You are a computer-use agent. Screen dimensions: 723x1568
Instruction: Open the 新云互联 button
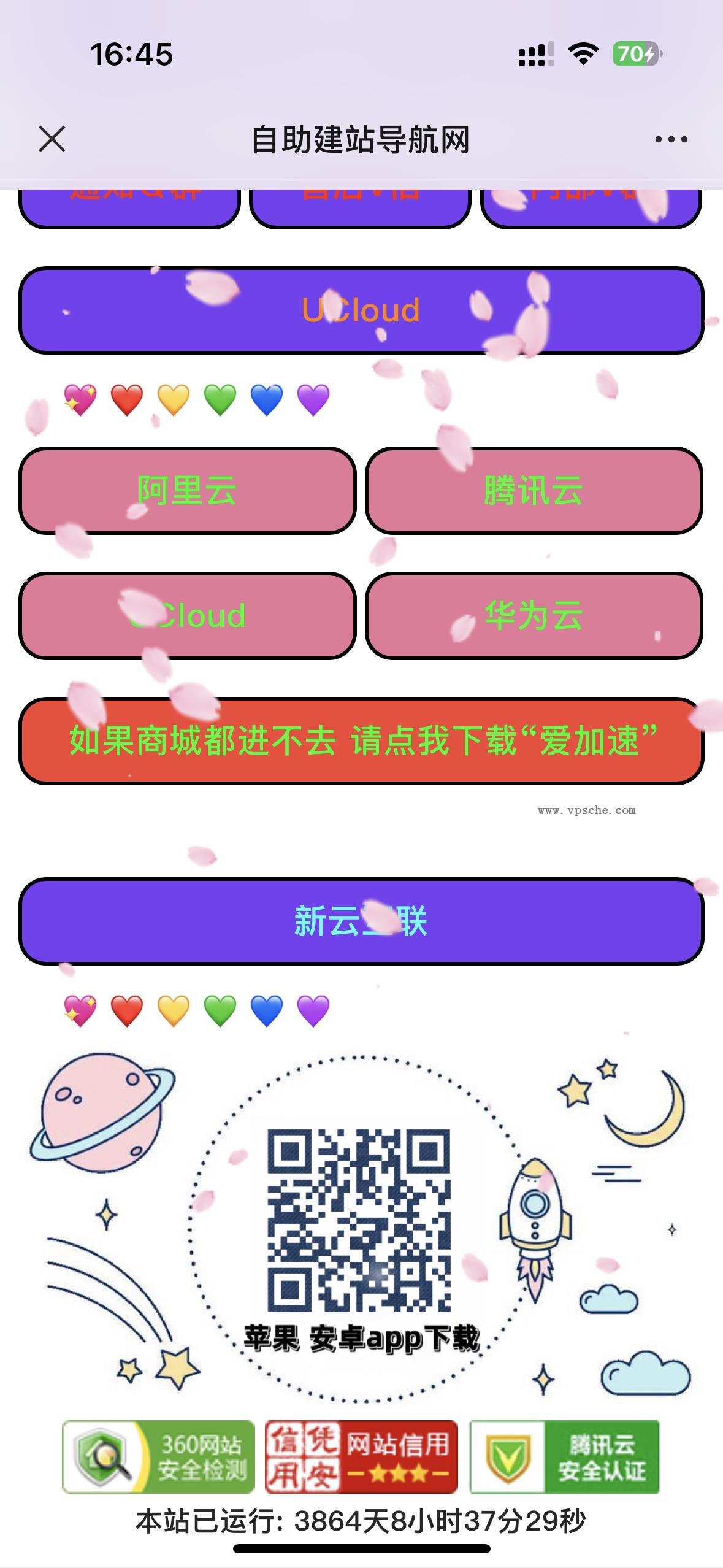[361, 921]
